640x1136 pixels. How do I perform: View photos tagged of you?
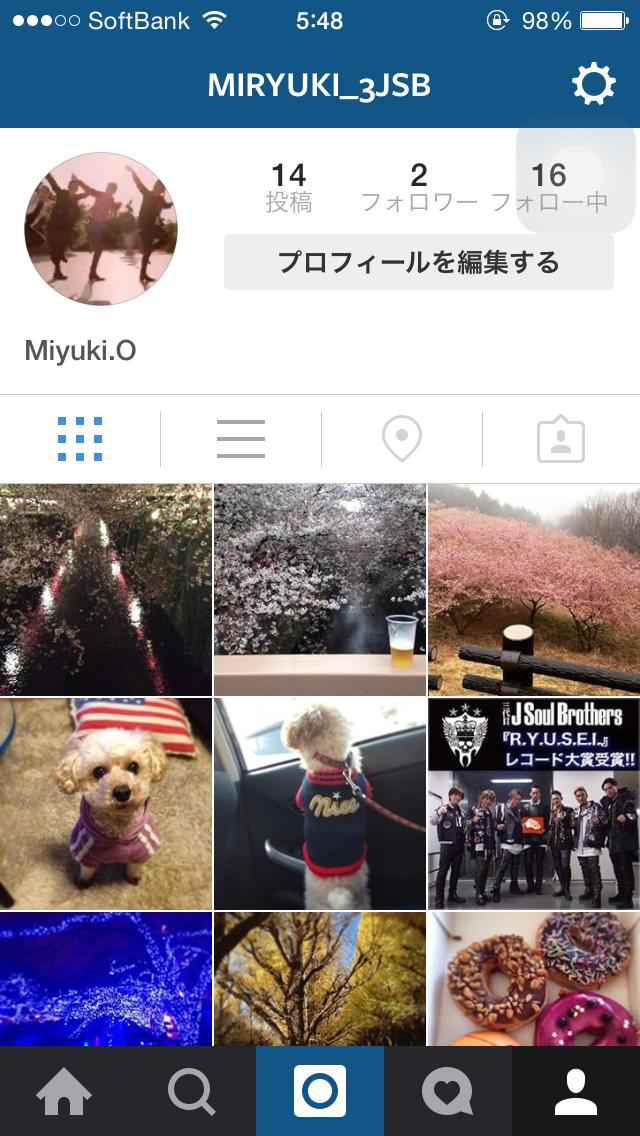(x=561, y=439)
